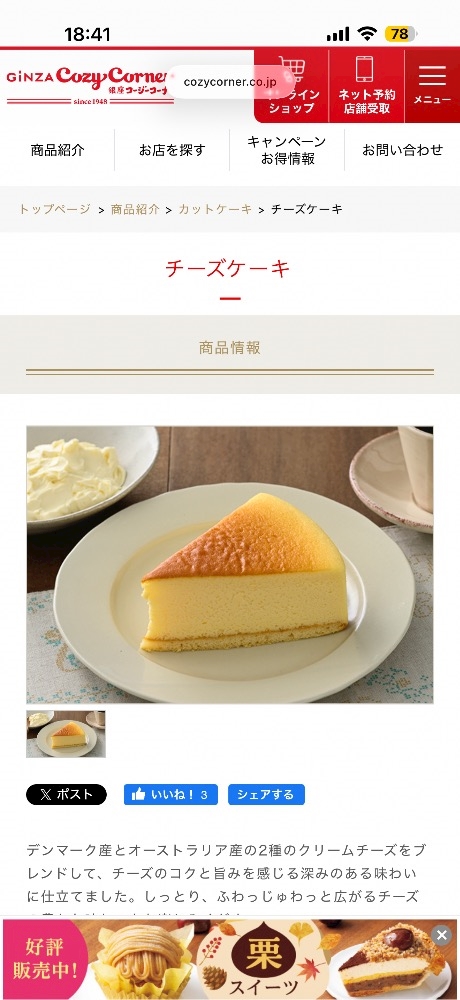The height and width of the screenshot is (1000, 460).
Task: Go to 商品紹介 section
Action: pos(57,151)
